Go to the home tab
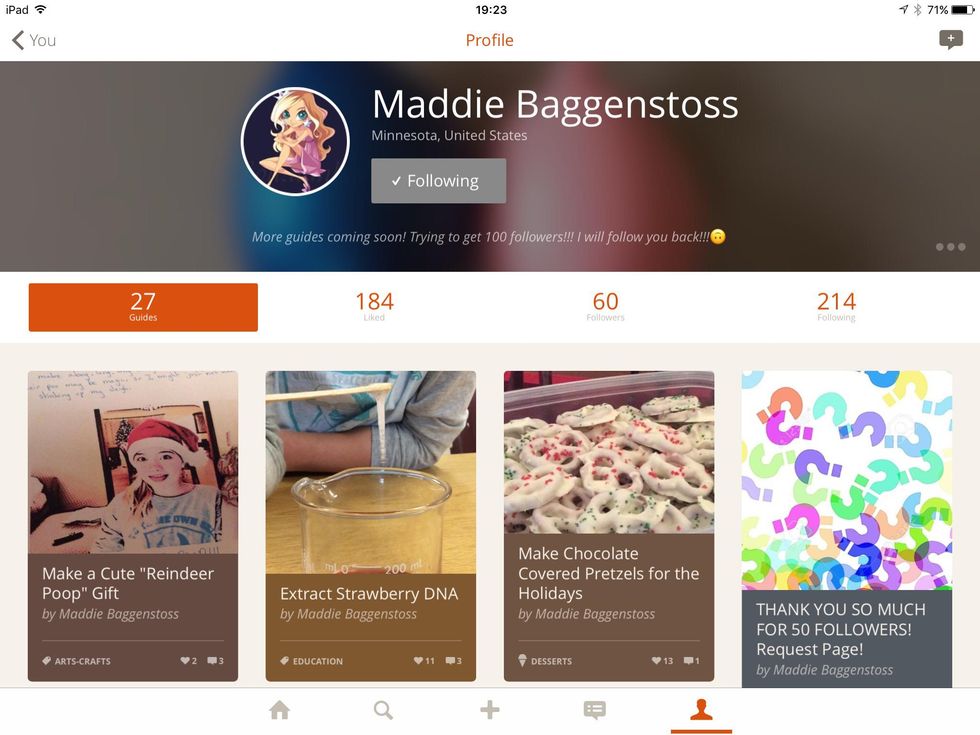Viewport: 980px width, 735px height. [280, 710]
